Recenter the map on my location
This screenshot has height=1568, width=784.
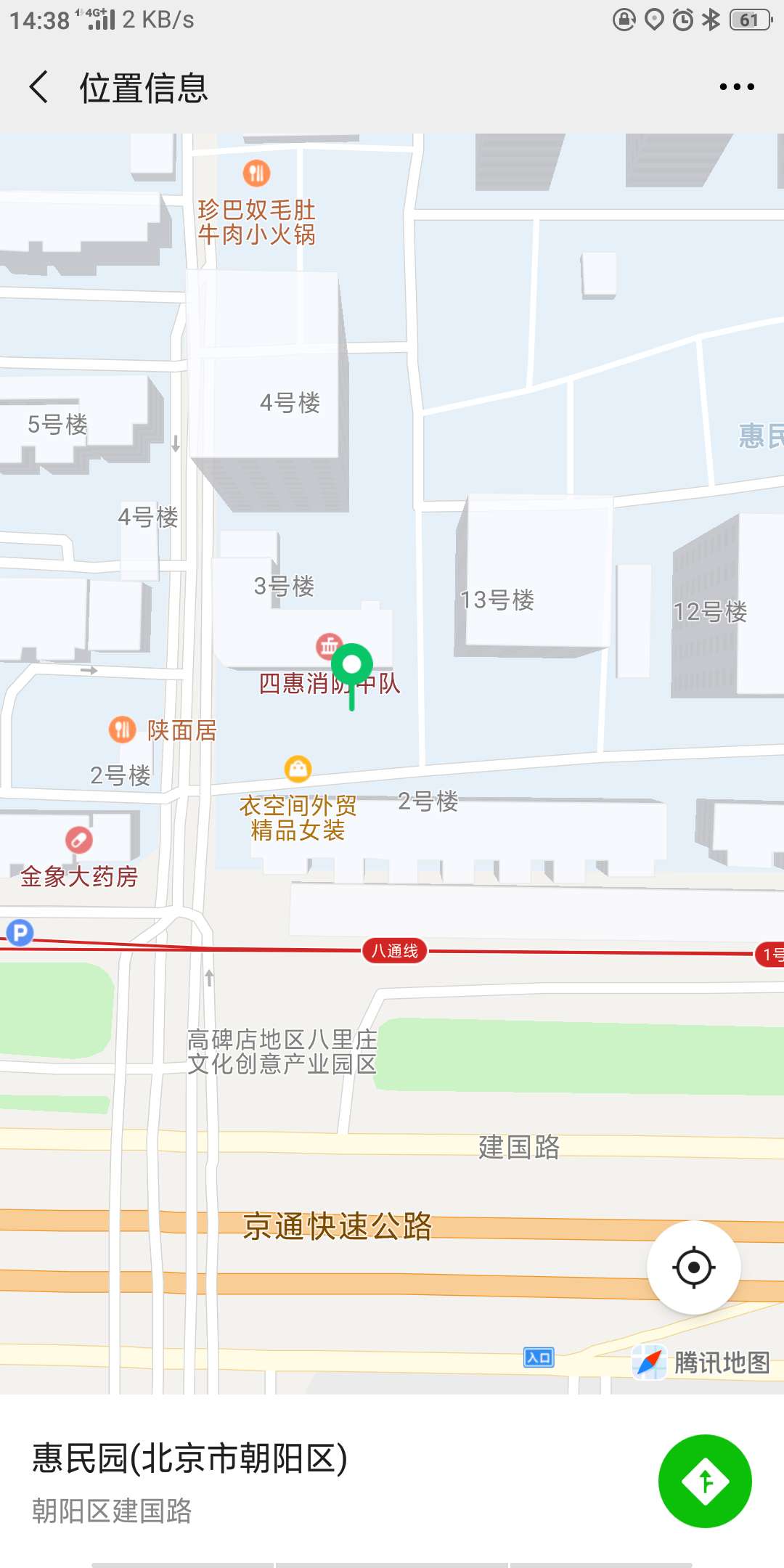(693, 1267)
